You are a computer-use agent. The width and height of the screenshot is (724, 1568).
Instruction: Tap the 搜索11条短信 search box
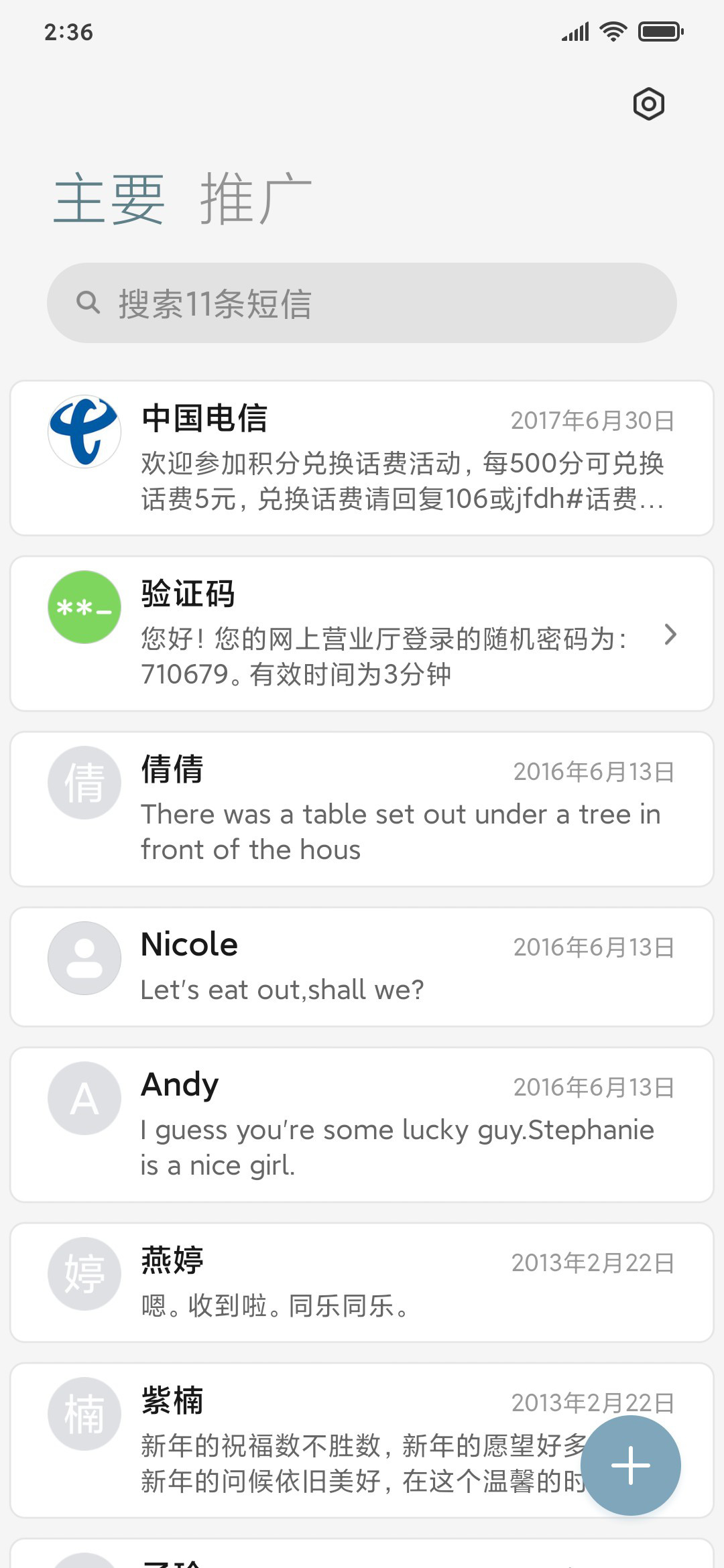coord(362,303)
